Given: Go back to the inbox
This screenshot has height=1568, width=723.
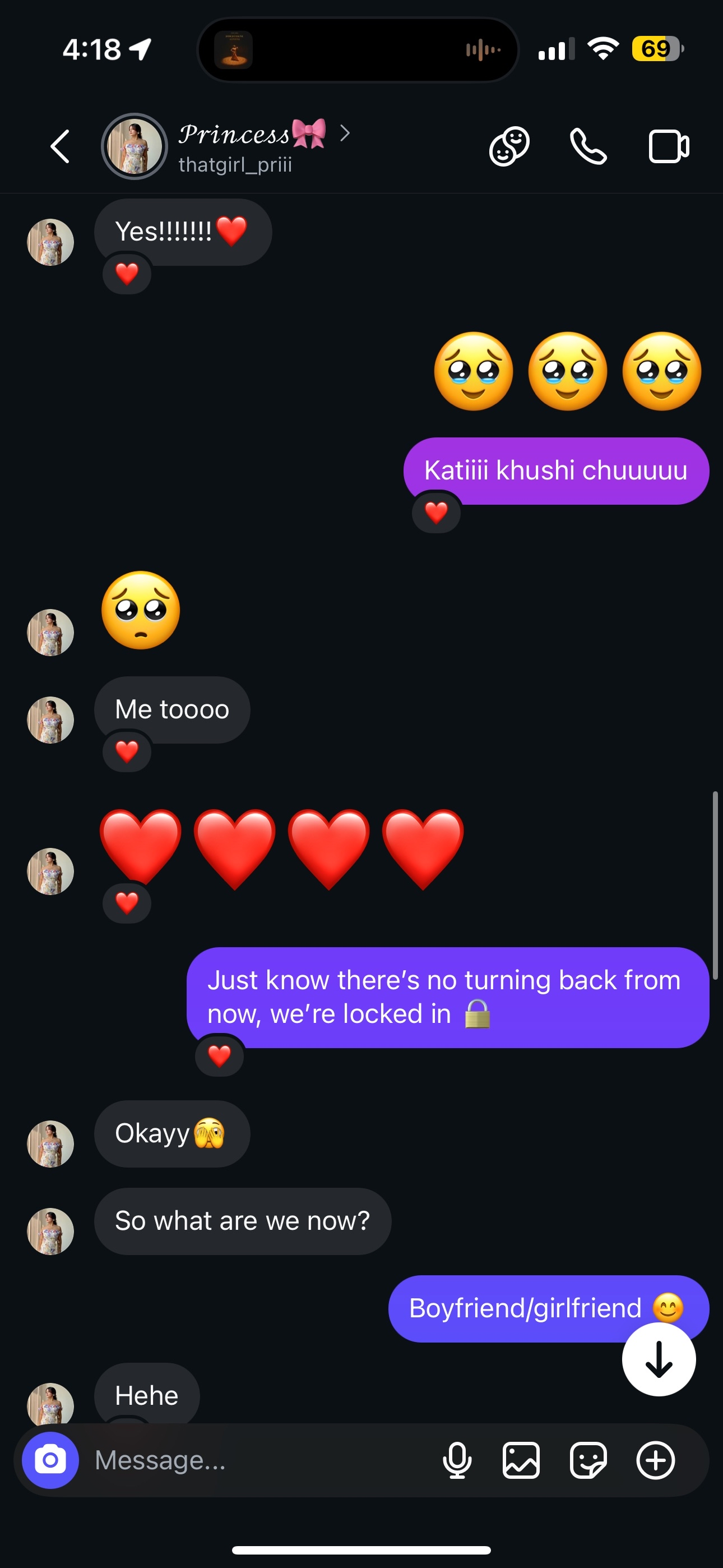Looking at the screenshot, I should [x=59, y=146].
